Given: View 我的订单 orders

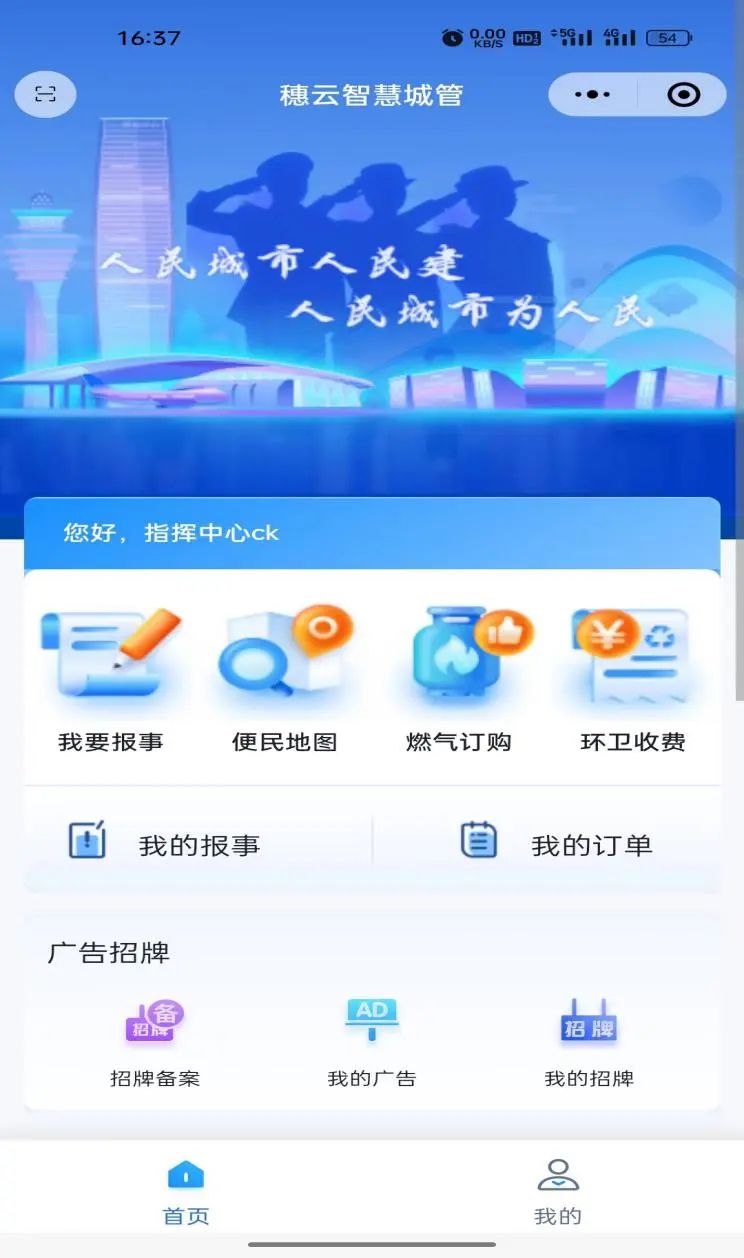Looking at the screenshot, I should click(558, 844).
